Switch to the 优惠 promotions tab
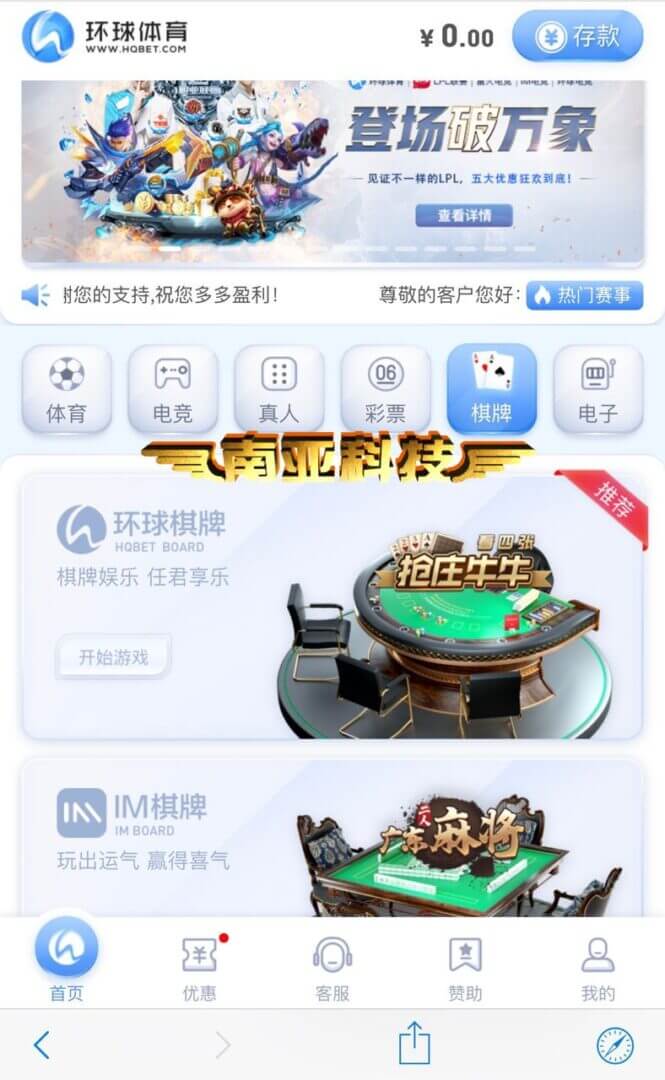The width and height of the screenshot is (665, 1080). tap(199, 966)
